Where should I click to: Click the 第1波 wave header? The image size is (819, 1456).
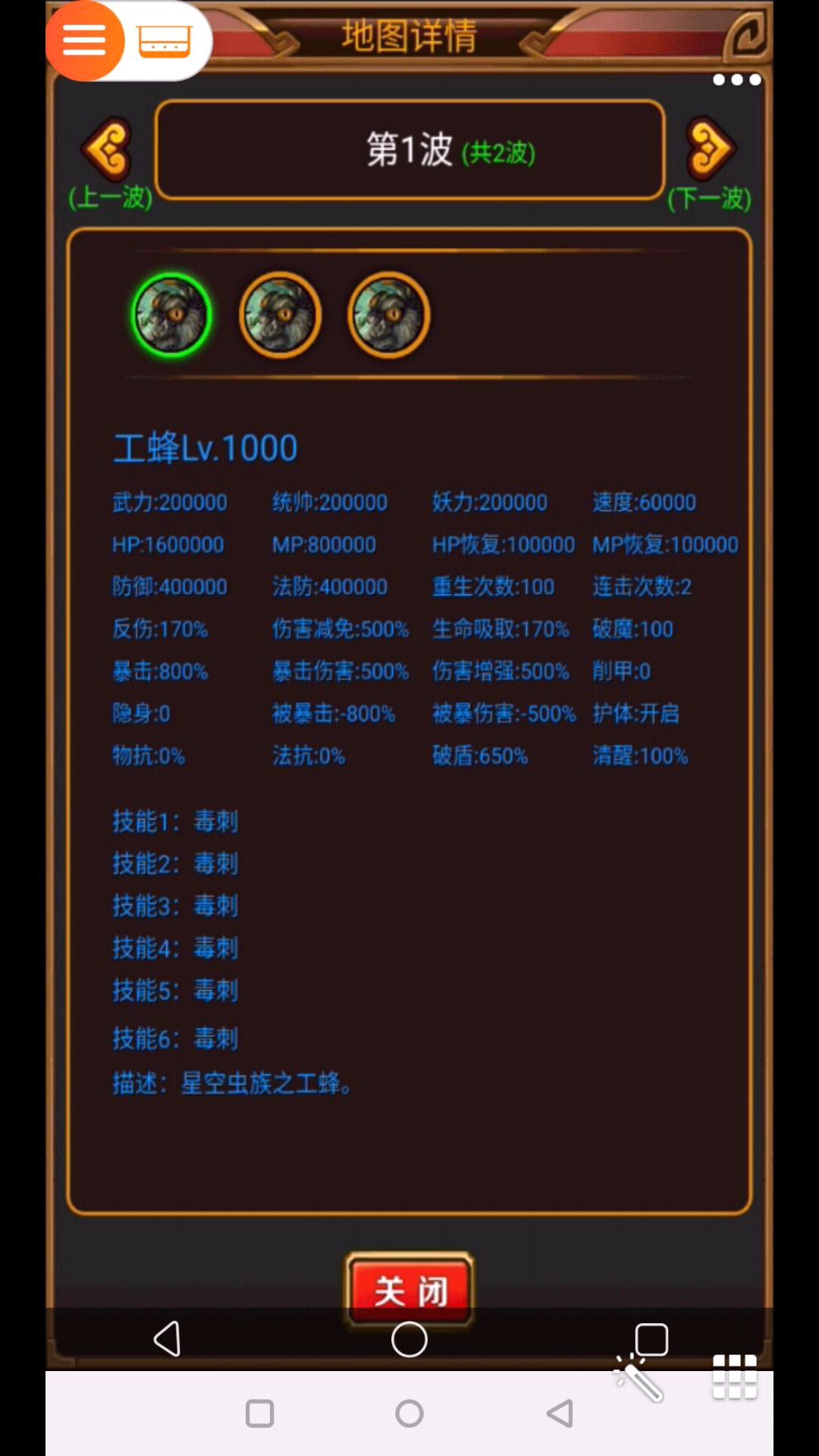pos(409,150)
